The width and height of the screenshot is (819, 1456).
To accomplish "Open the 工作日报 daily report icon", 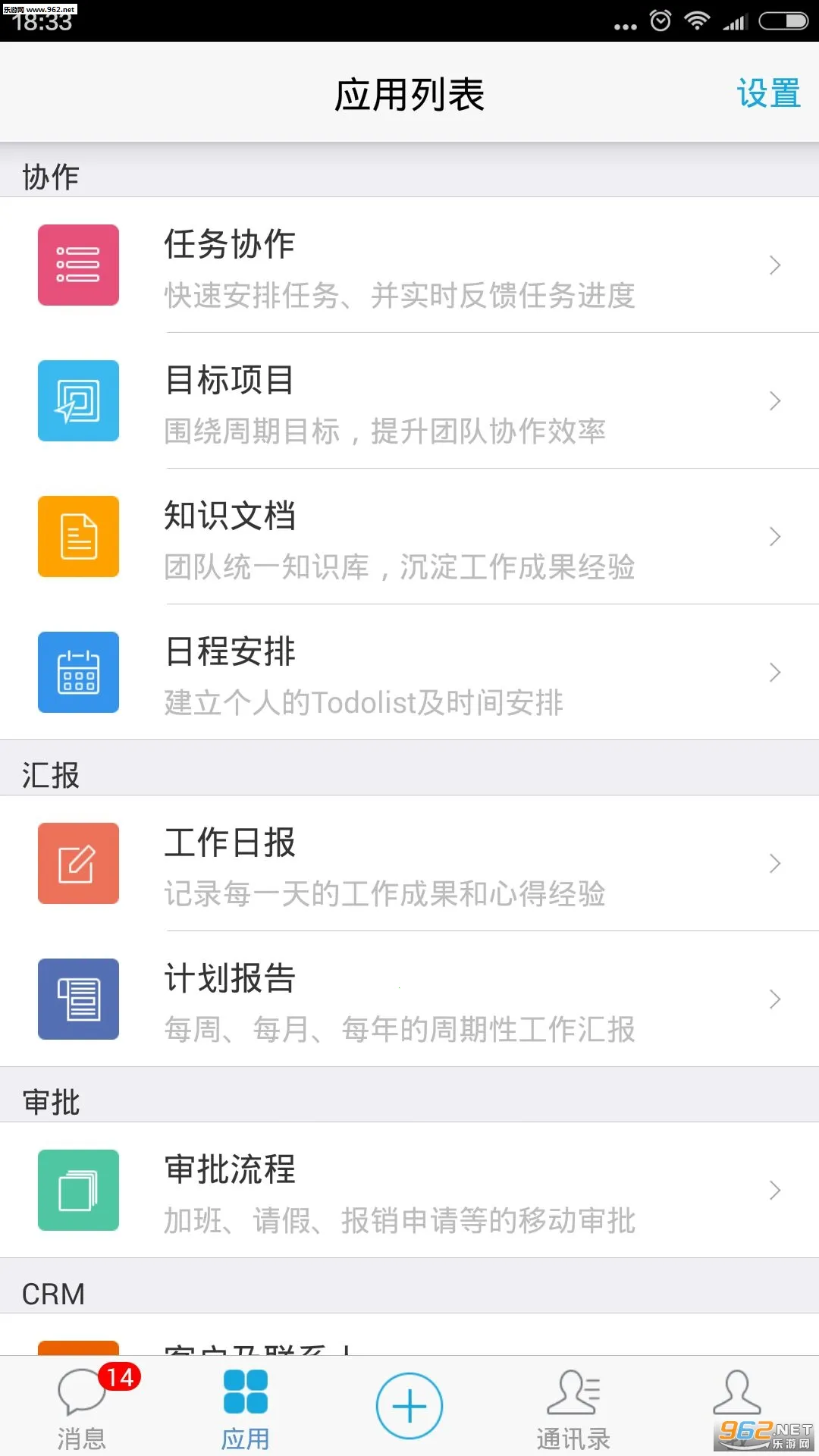I will (x=78, y=864).
